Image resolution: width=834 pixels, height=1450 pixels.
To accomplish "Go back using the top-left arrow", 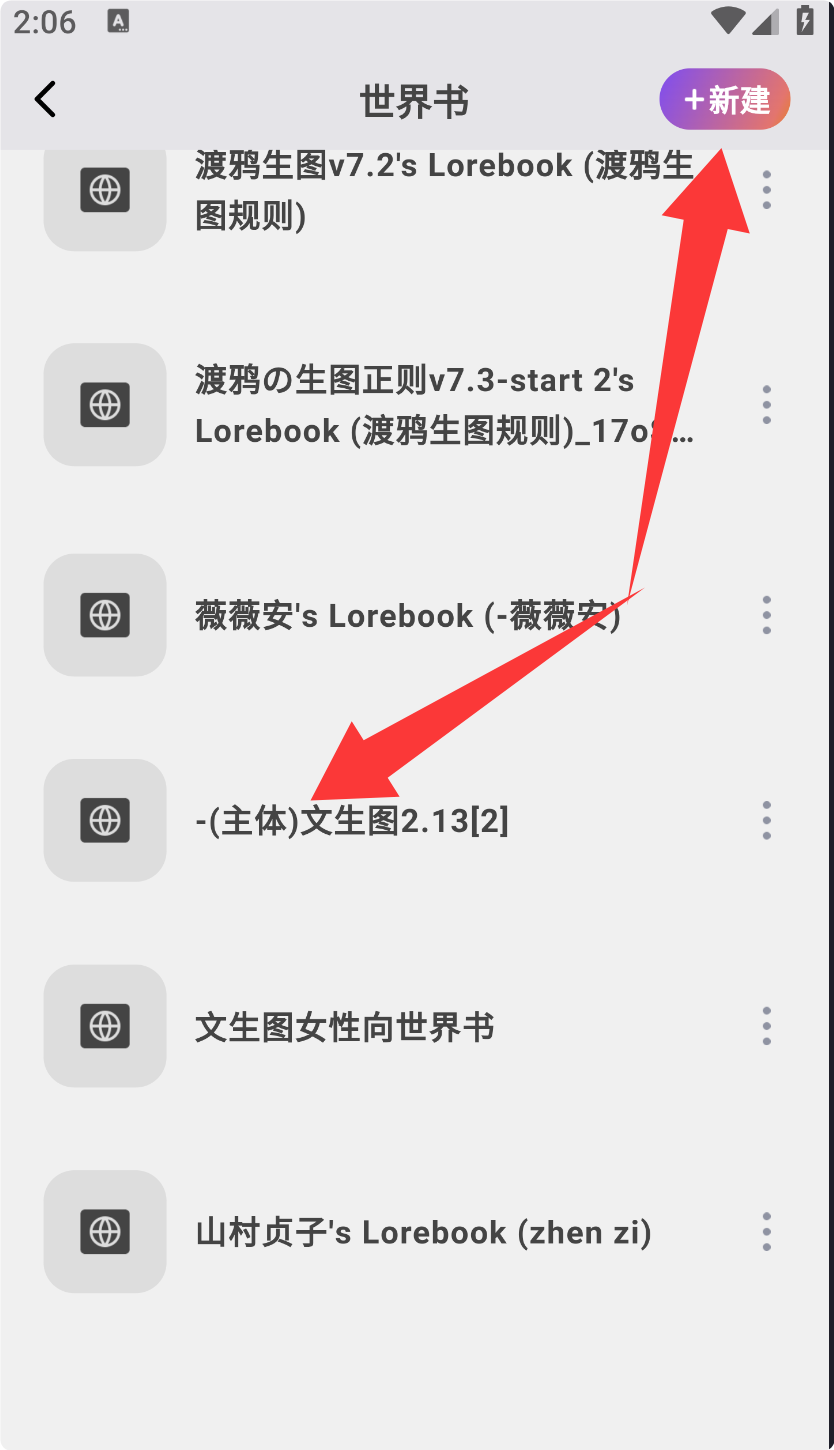I will 46,100.
